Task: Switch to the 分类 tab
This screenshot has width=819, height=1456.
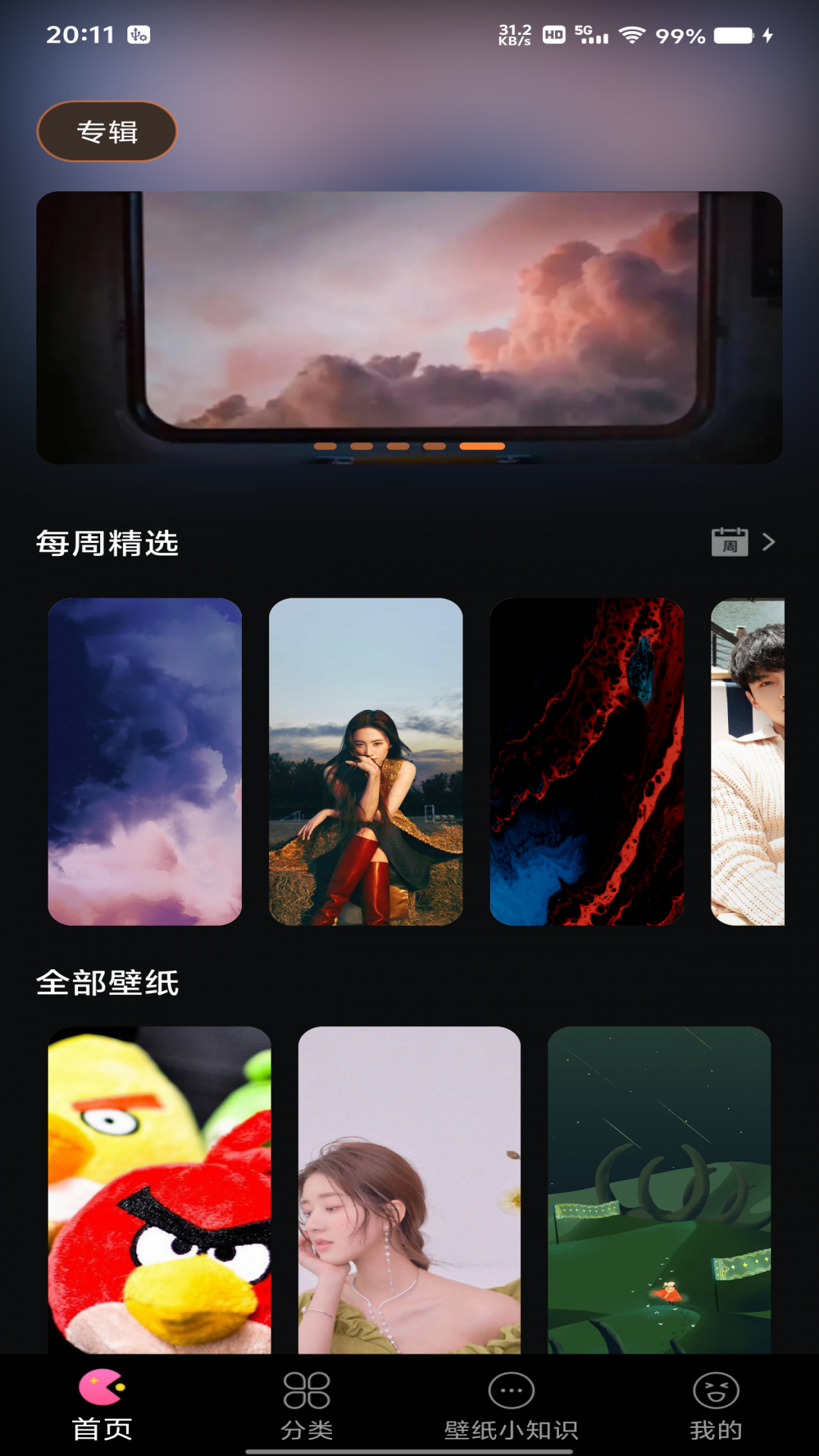Action: (307, 1404)
